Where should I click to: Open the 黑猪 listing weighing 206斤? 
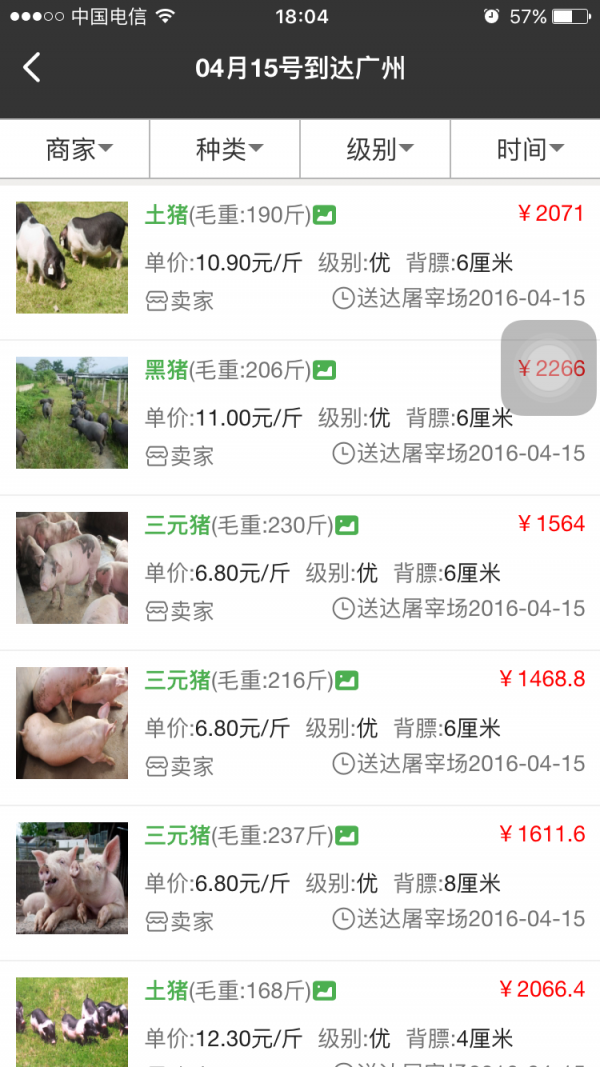point(300,413)
